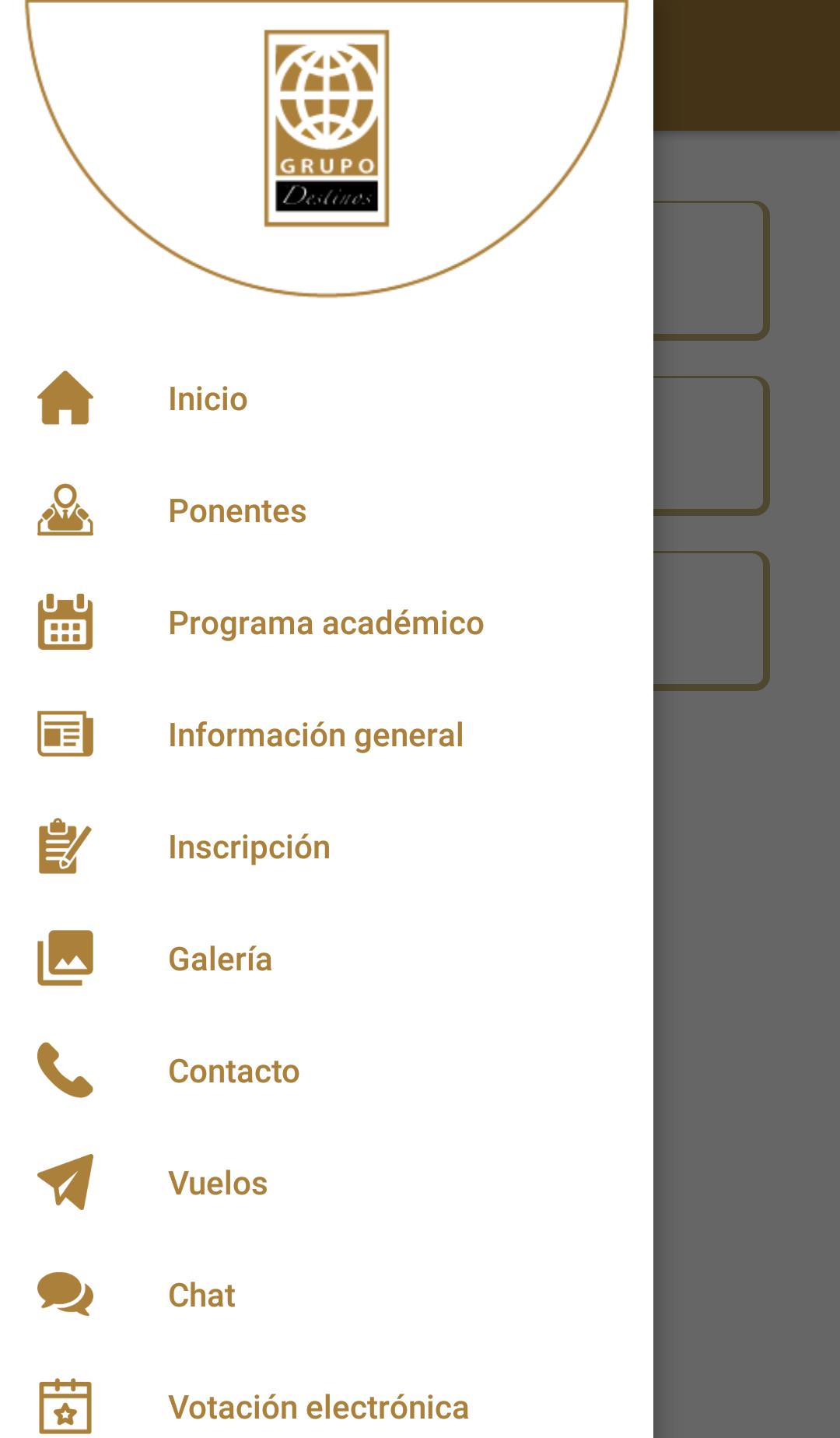Select Vuelos from the menu
Image resolution: width=840 pixels, height=1438 pixels.
[x=218, y=1184]
